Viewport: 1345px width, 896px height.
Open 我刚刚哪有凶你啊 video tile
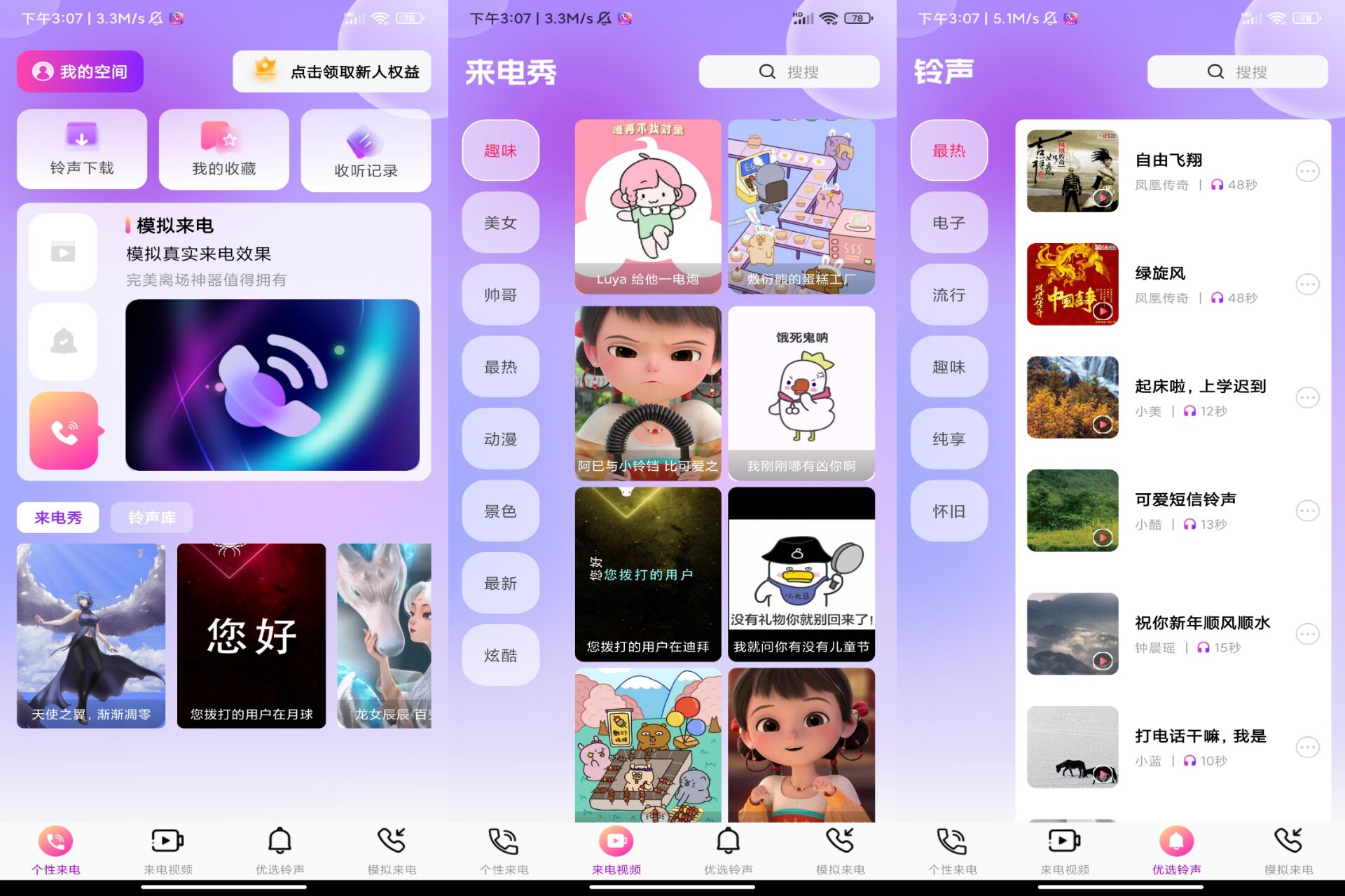click(801, 393)
